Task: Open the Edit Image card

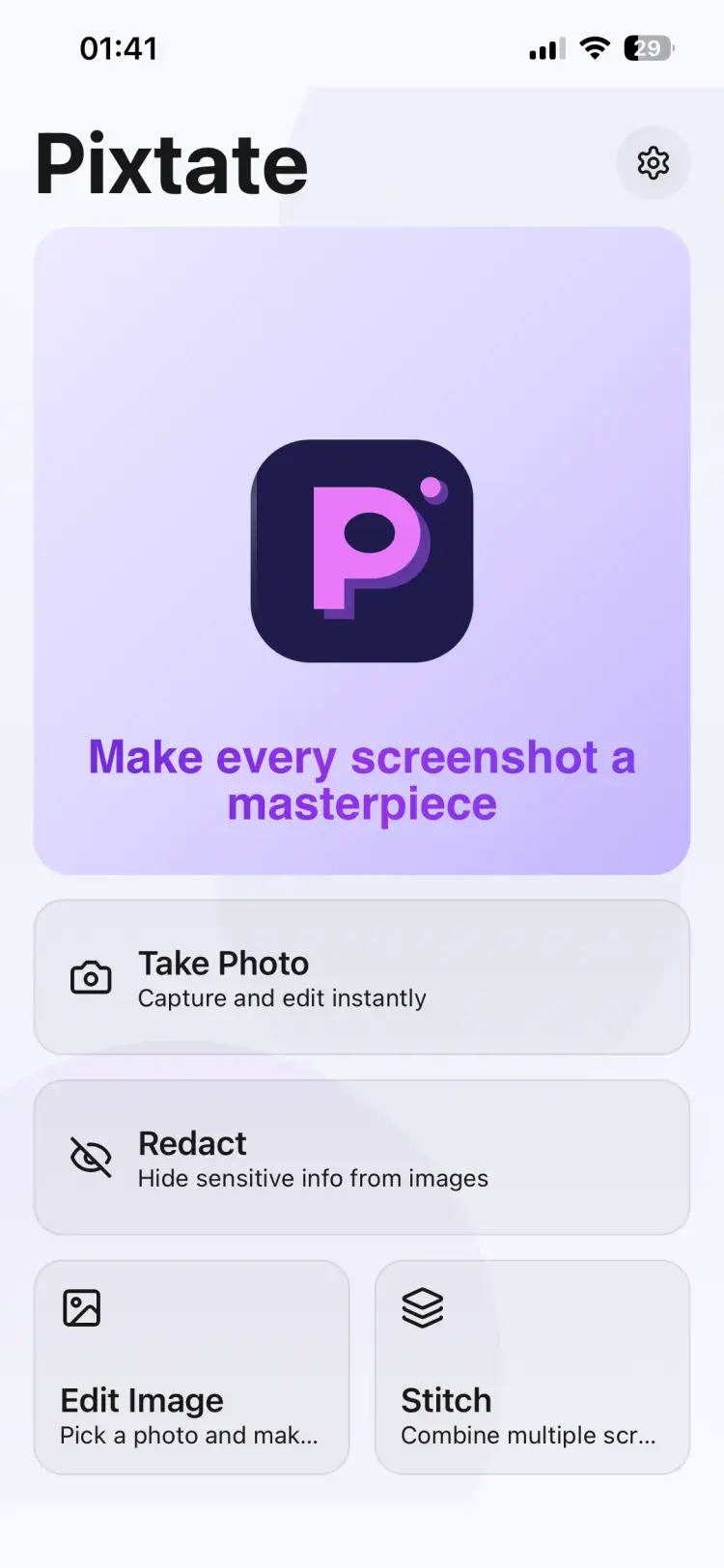Action: [x=191, y=1366]
